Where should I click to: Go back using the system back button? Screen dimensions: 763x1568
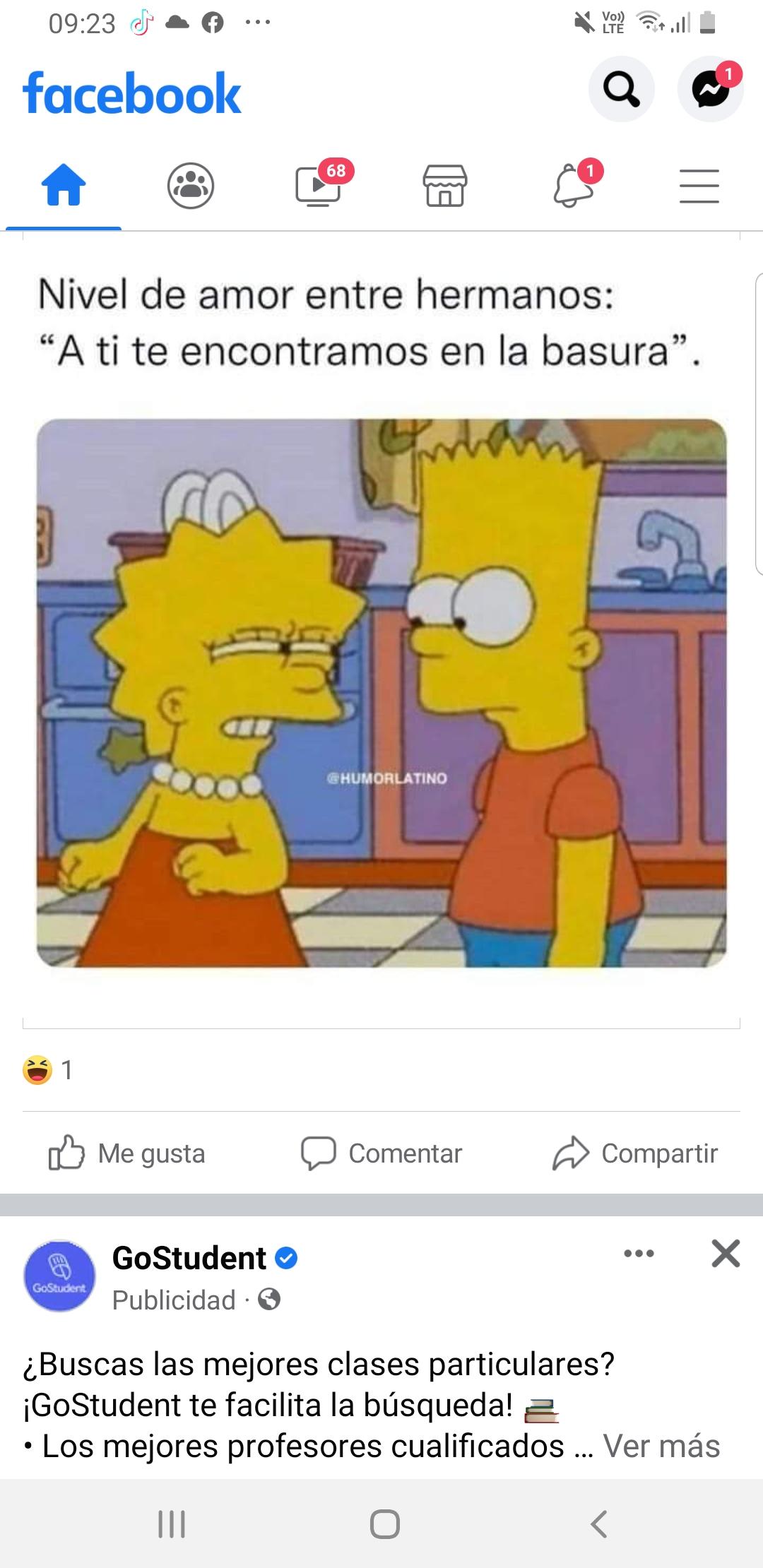coord(599,1524)
